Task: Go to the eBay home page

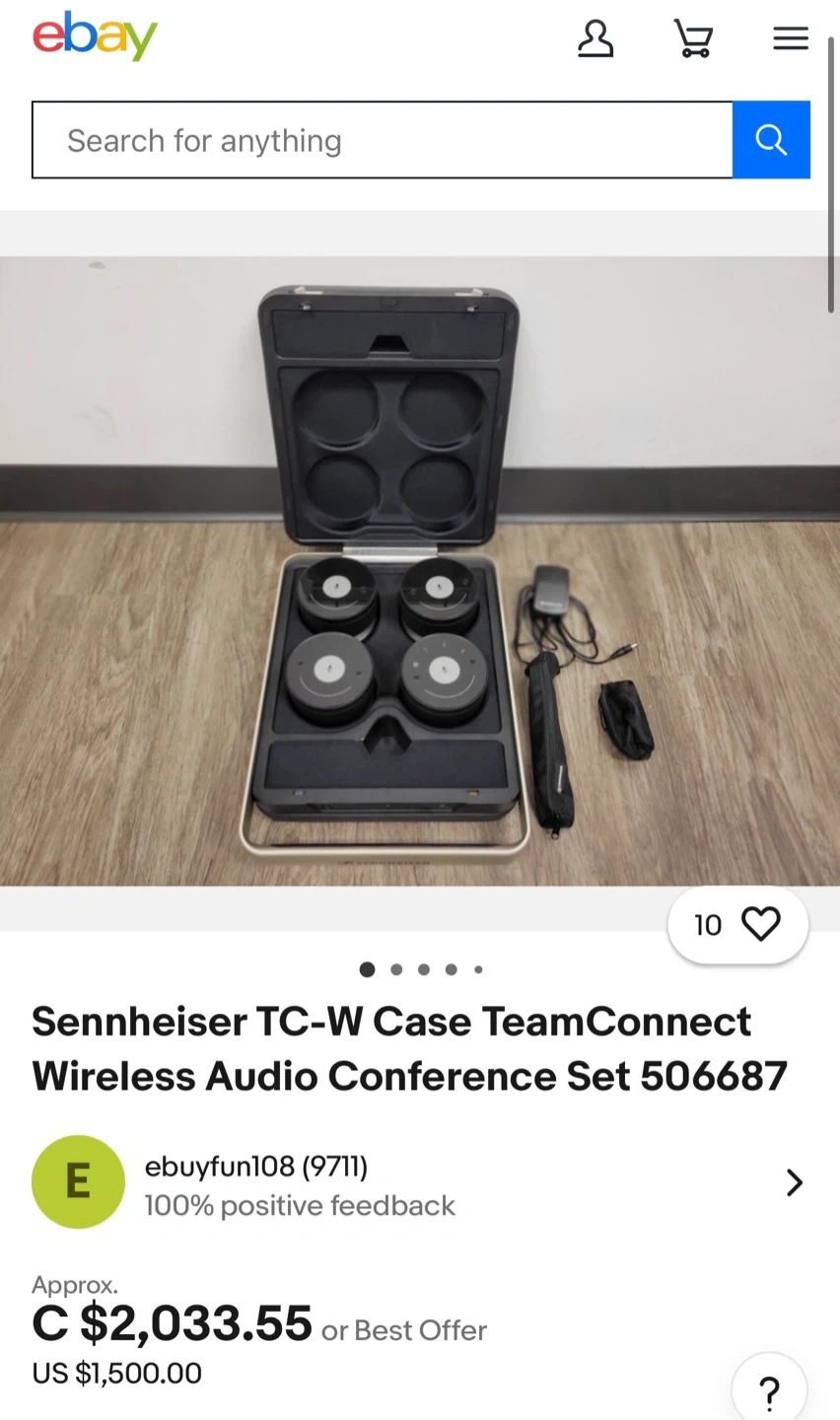Action: point(95,36)
